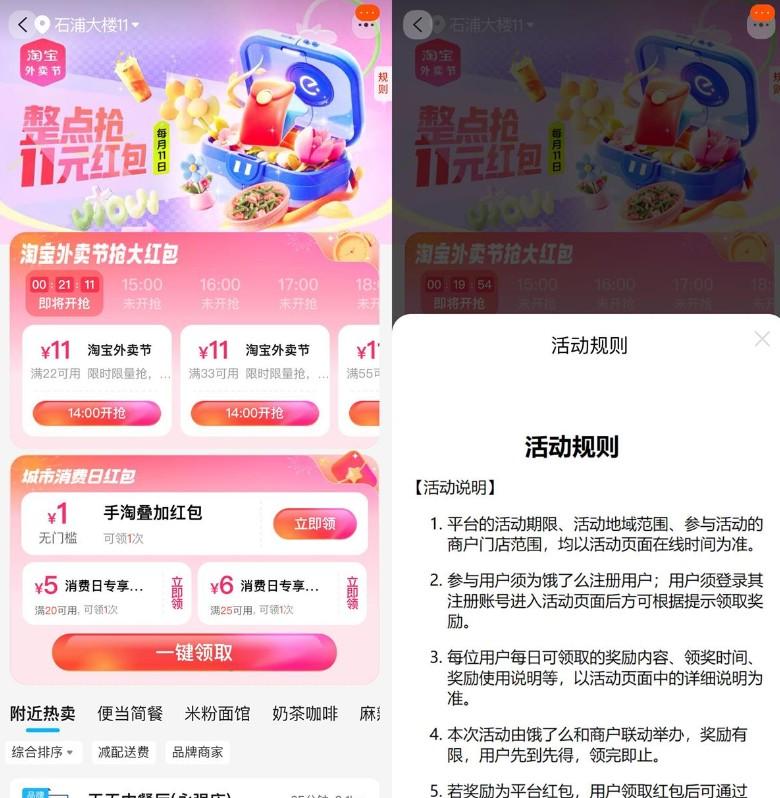Switch to the 米粉面馆 tab
Image resolution: width=780 pixels, height=798 pixels.
(x=217, y=713)
